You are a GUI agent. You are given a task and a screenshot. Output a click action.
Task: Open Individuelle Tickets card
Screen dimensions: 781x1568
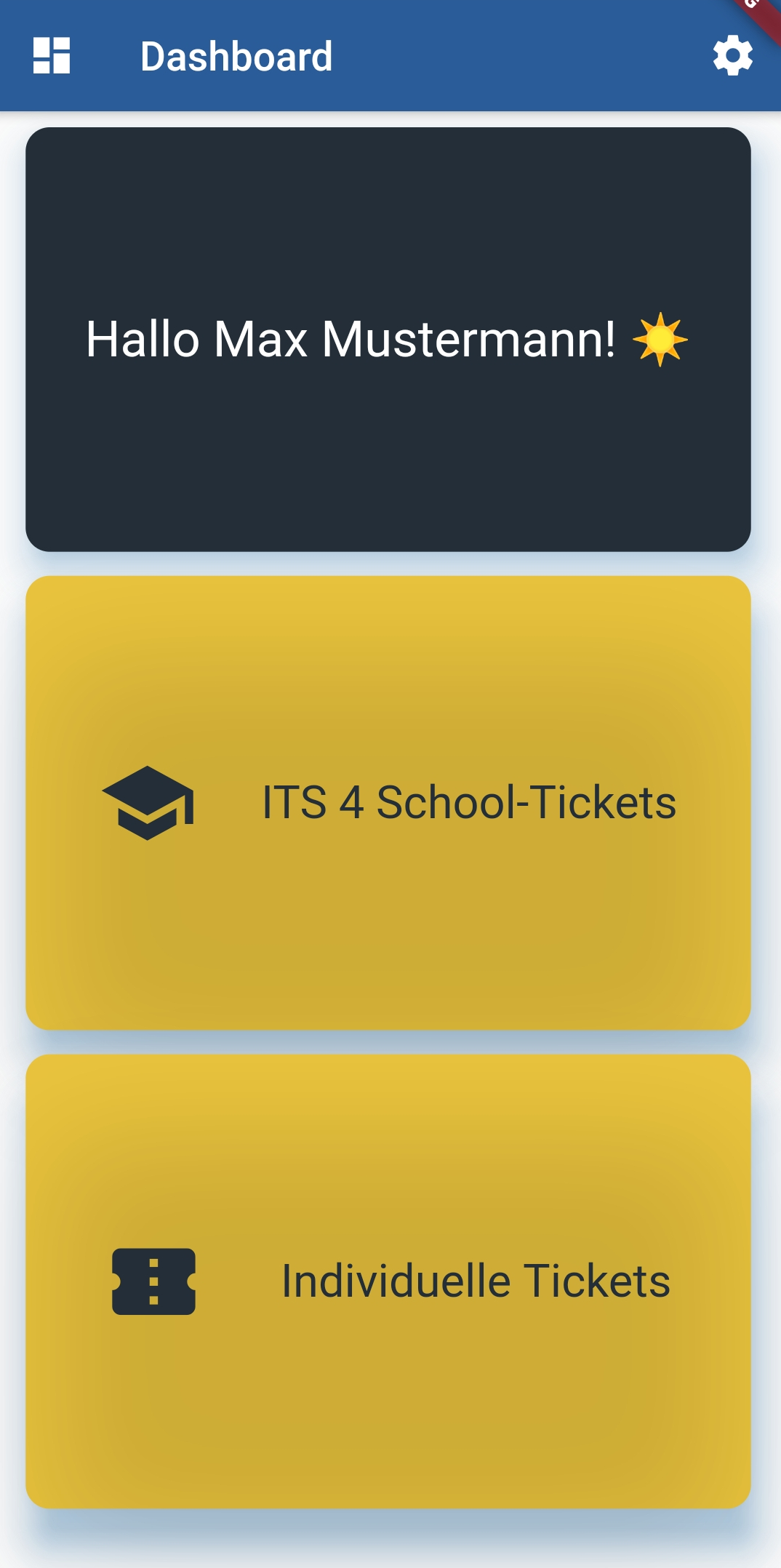tap(388, 1281)
